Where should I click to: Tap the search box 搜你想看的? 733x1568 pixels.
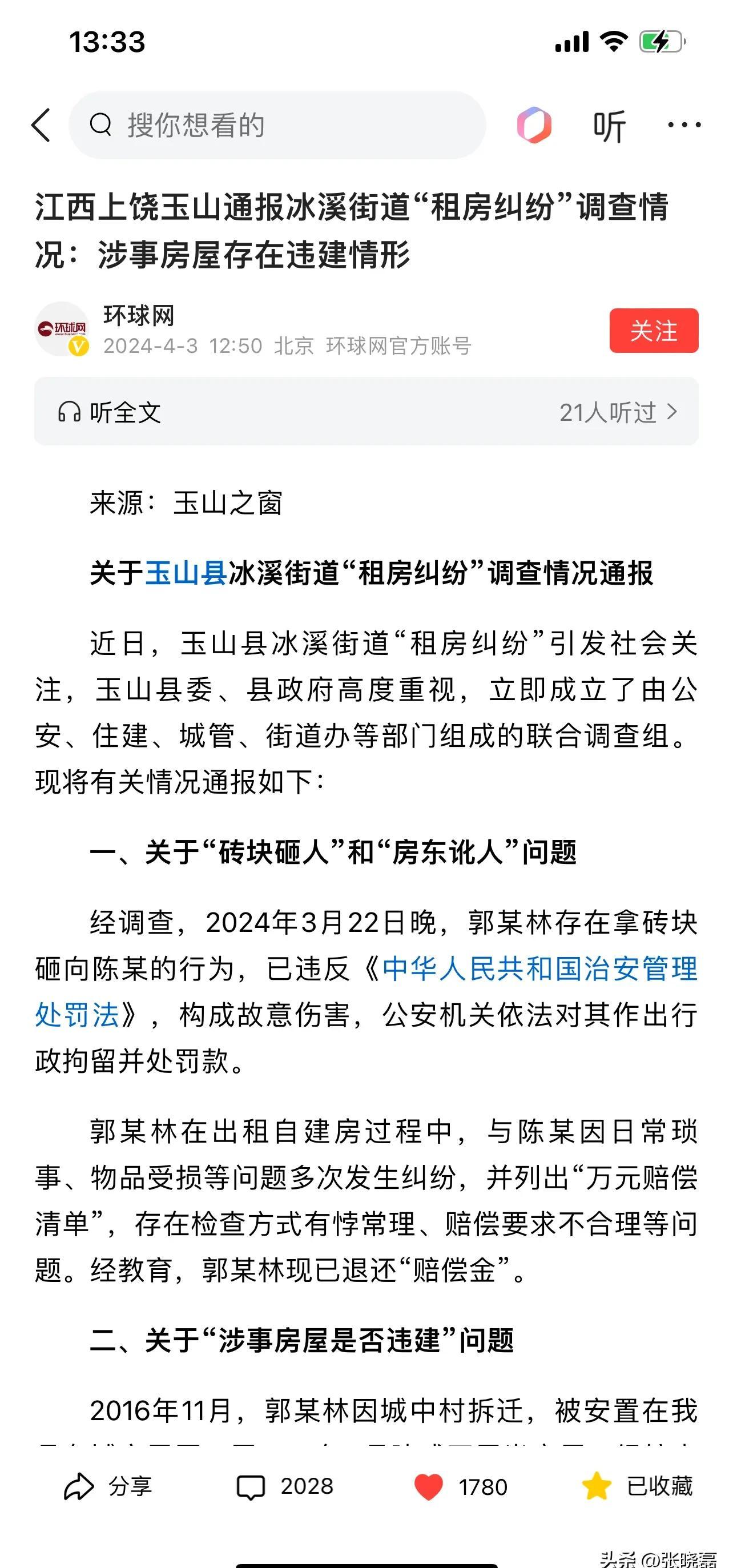277,126
